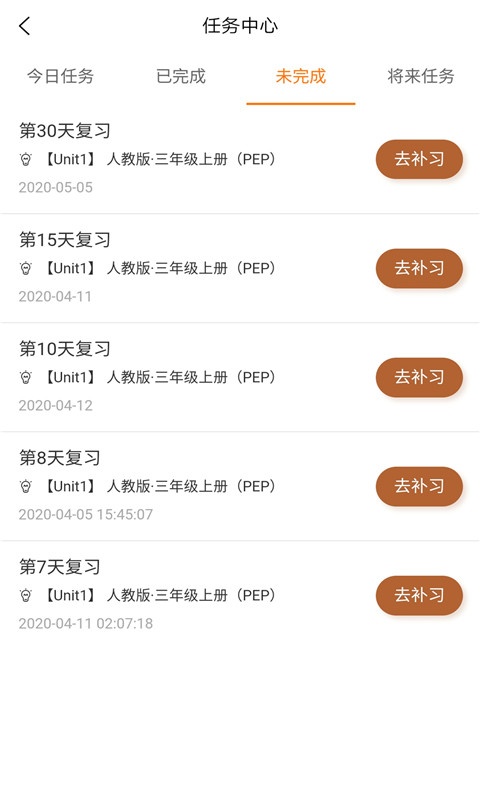Open the 已完成 tab
Image resolution: width=480 pixels, height=800 pixels.
point(181,76)
